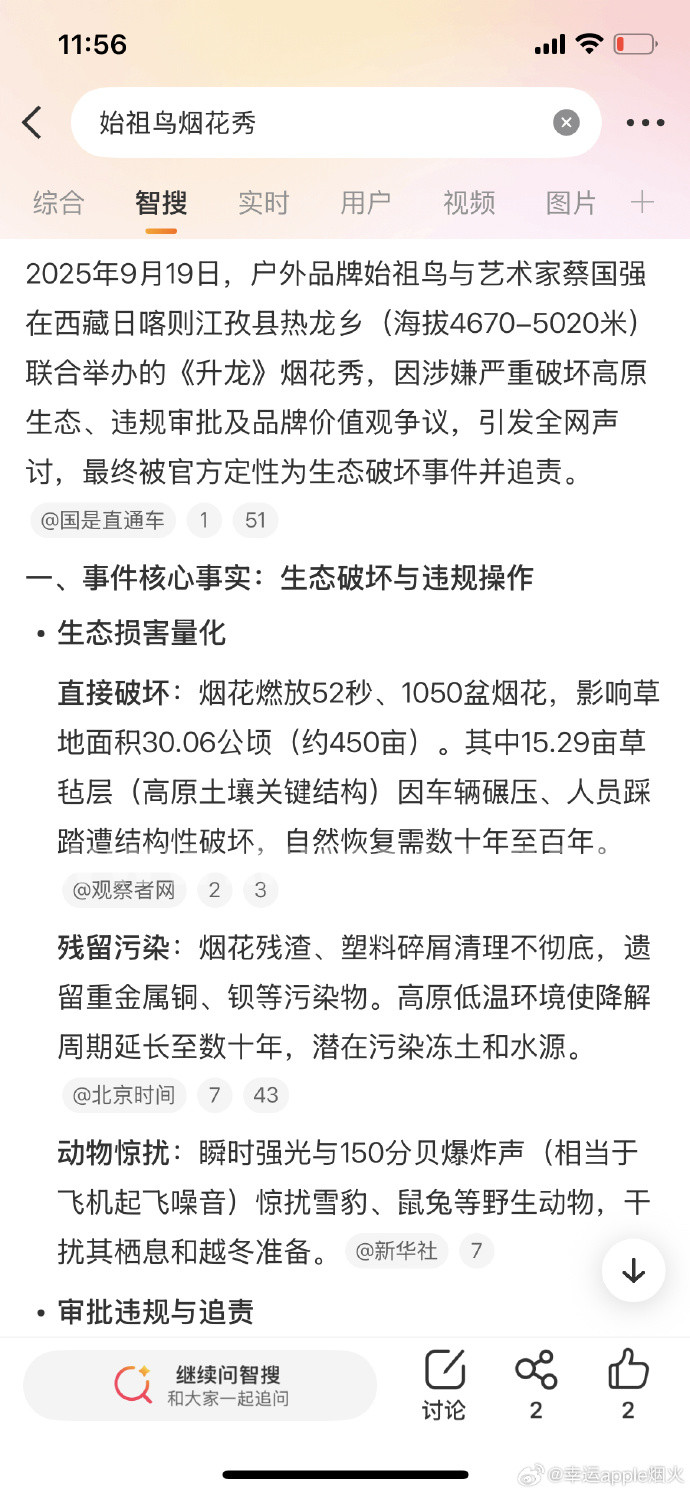Screen dimensions: 690x1493
Task: Switch to the 综合 tab
Action: [x=58, y=203]
